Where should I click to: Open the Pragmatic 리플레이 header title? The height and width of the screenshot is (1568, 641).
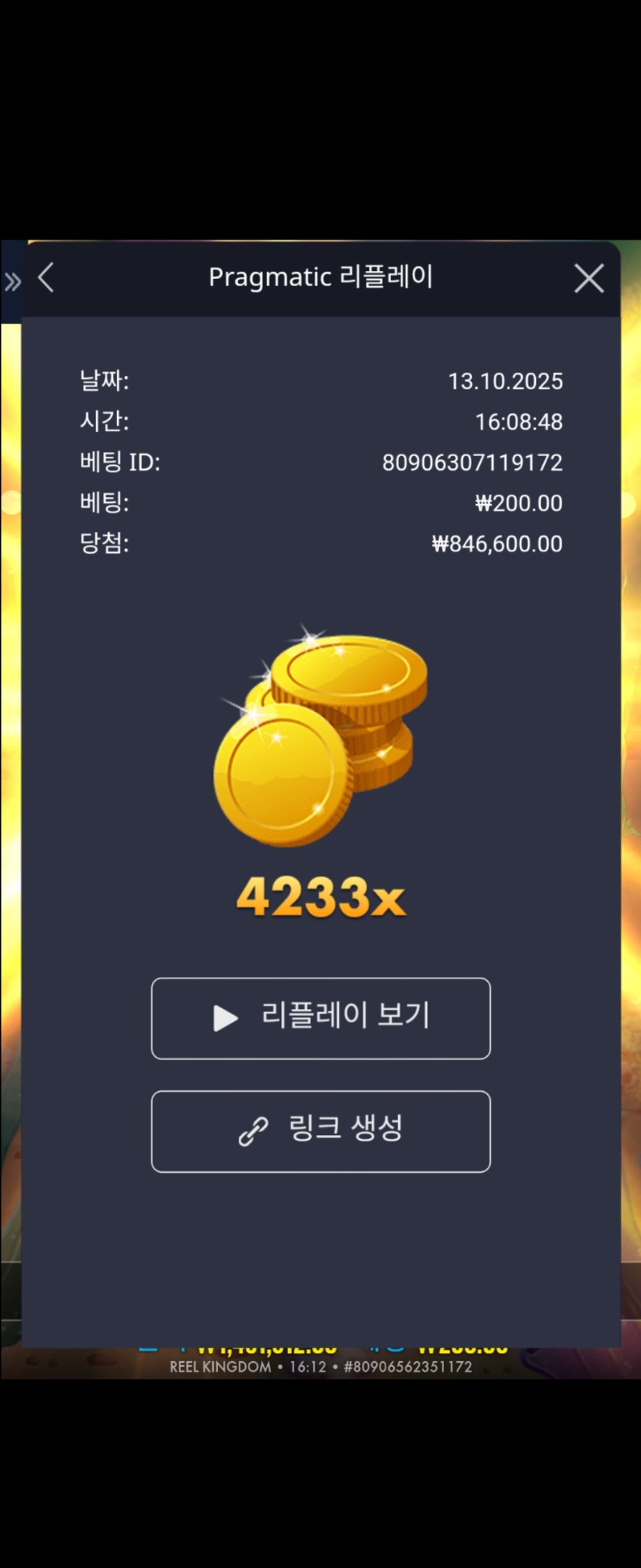(x=320, y=277)
